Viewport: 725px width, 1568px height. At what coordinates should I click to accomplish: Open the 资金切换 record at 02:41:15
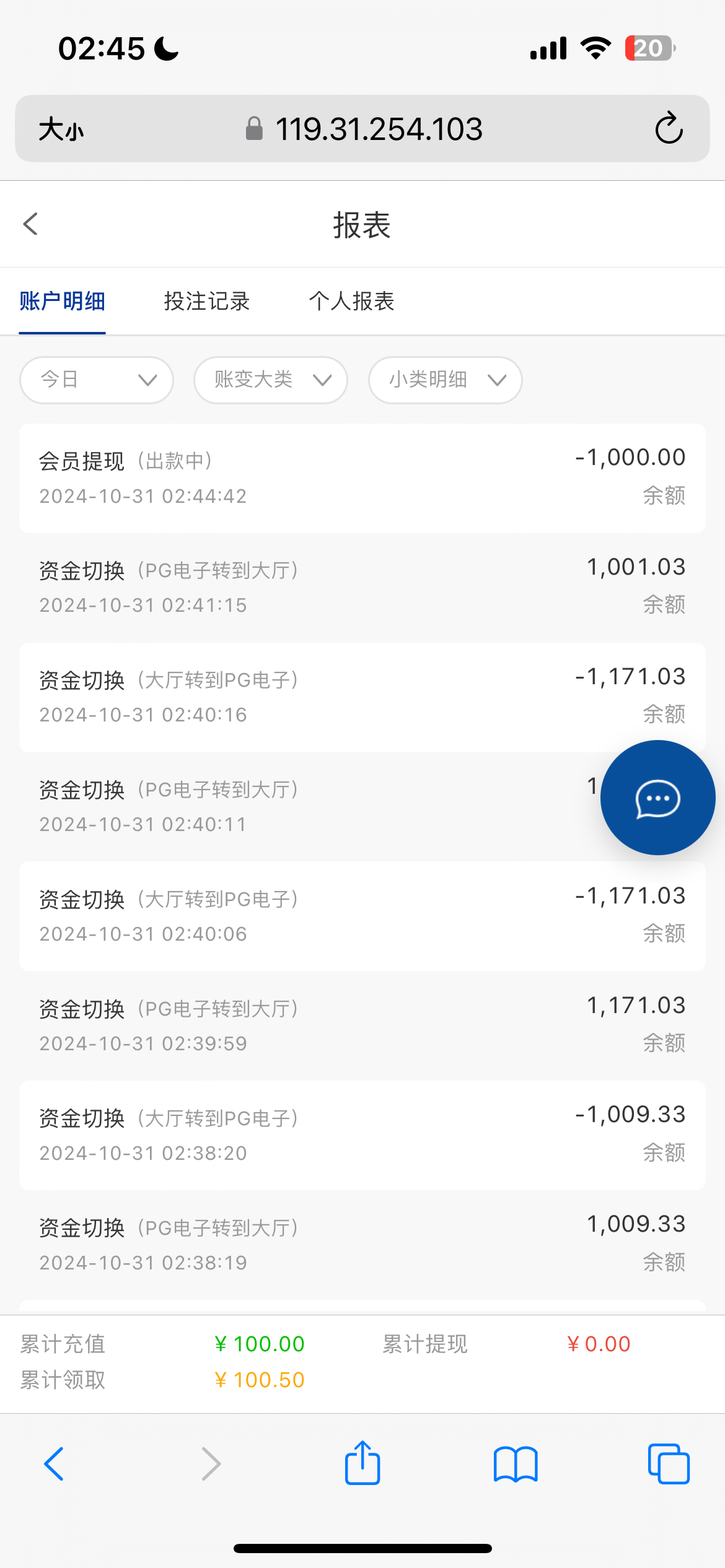pos(362,588)
